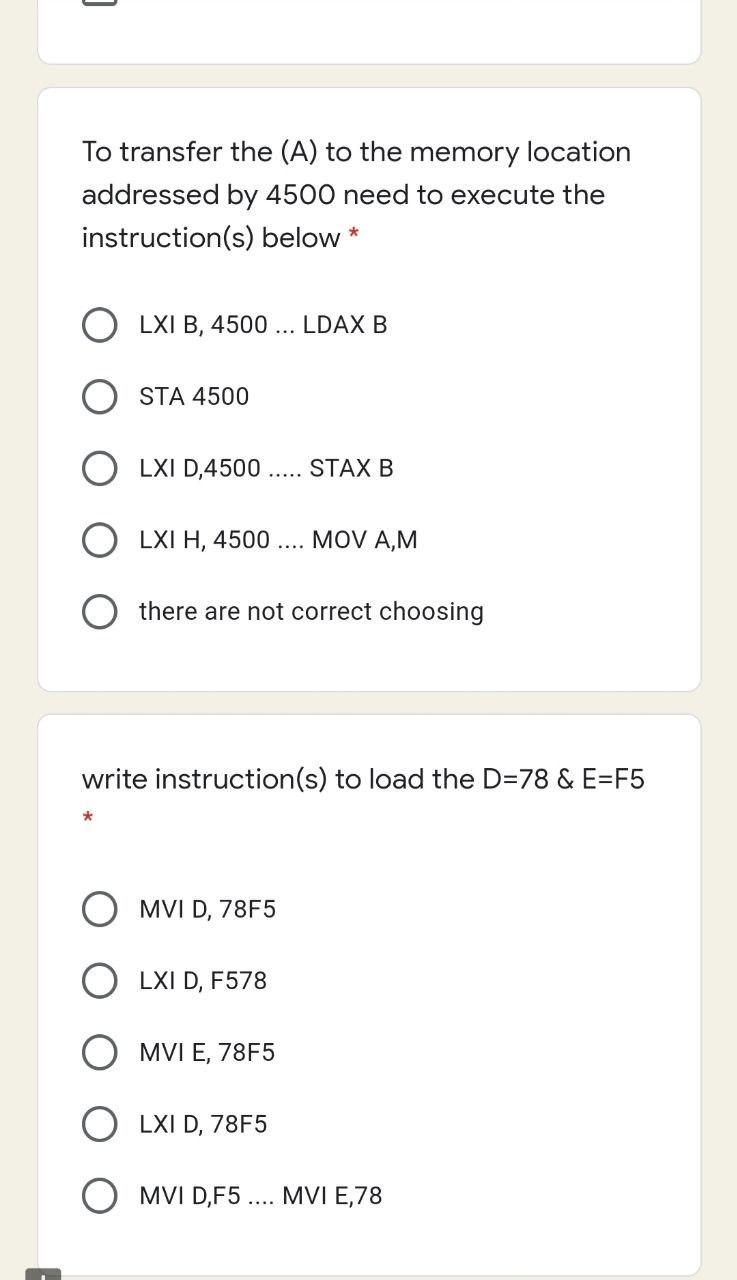
Task: Click the memory transfer question title text
Action: (356, 193)
